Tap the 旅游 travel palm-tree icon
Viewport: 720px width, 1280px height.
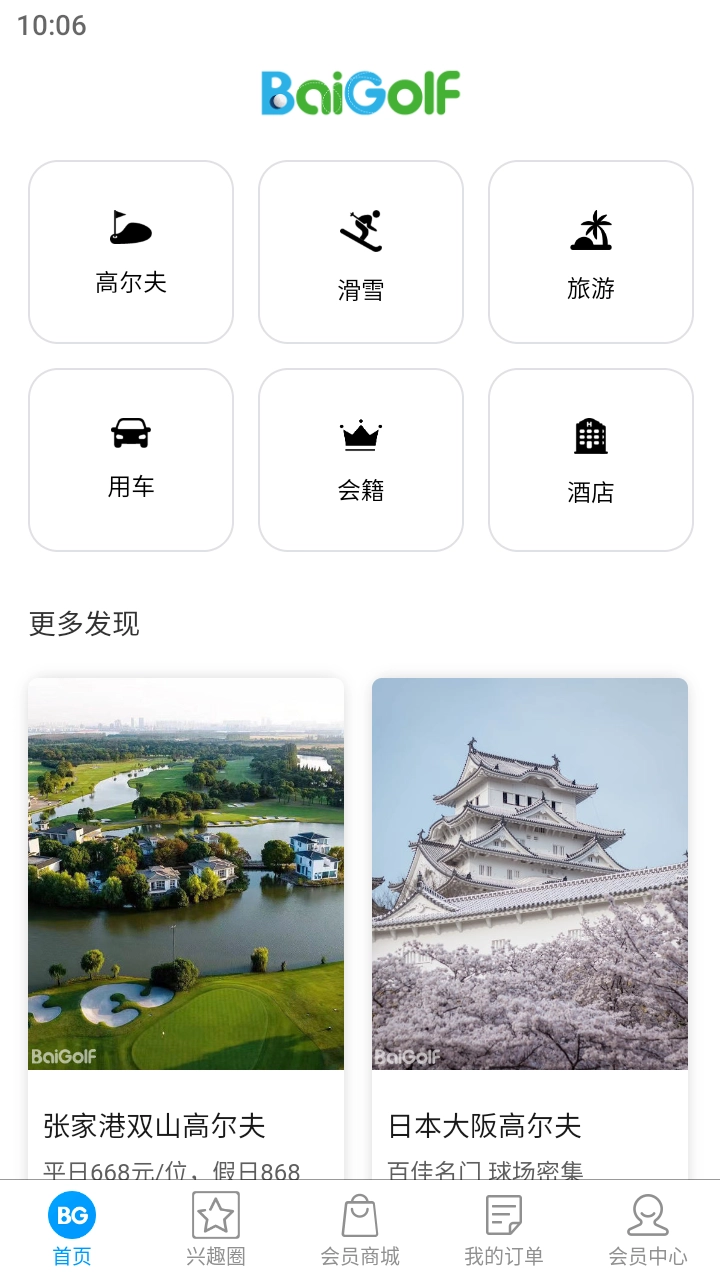[x=590, y=229]
